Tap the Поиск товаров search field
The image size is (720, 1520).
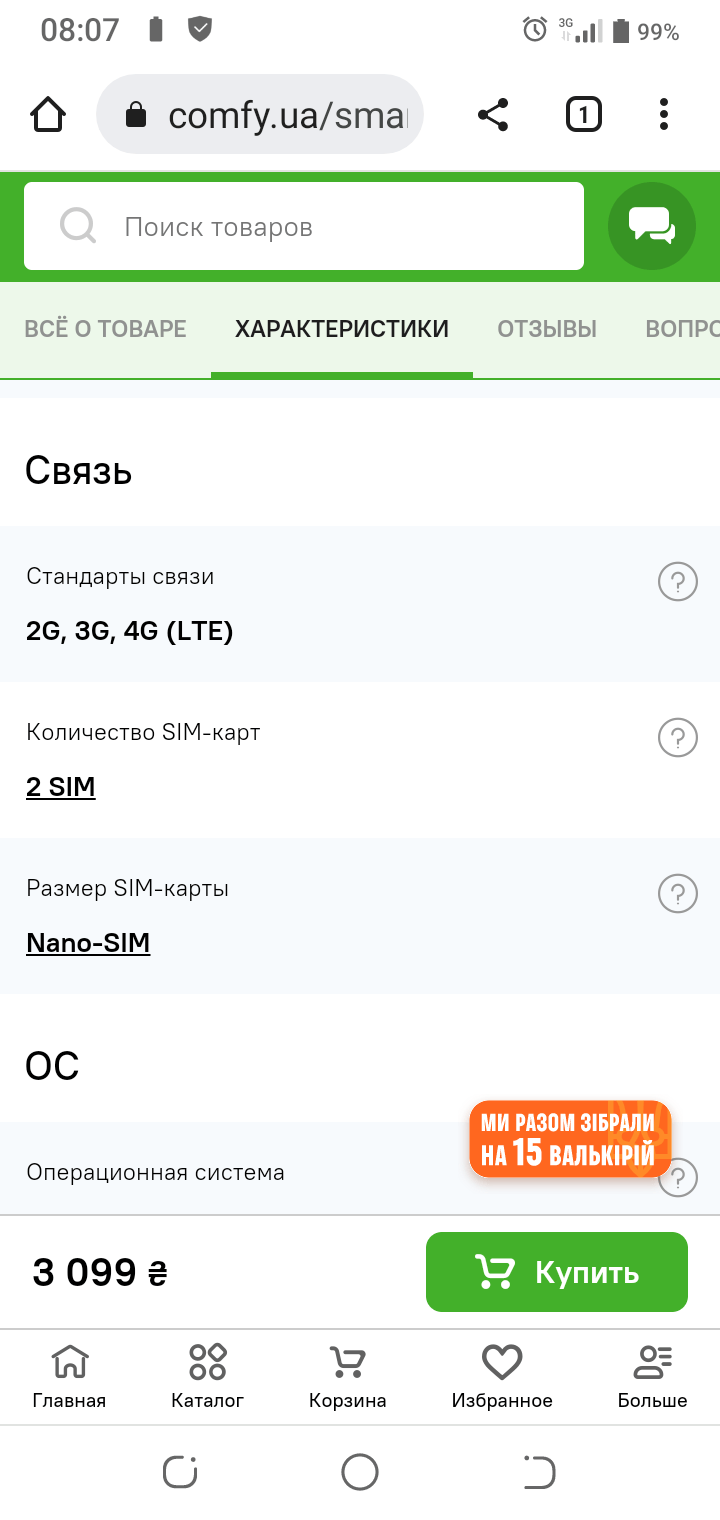[304, 226]
